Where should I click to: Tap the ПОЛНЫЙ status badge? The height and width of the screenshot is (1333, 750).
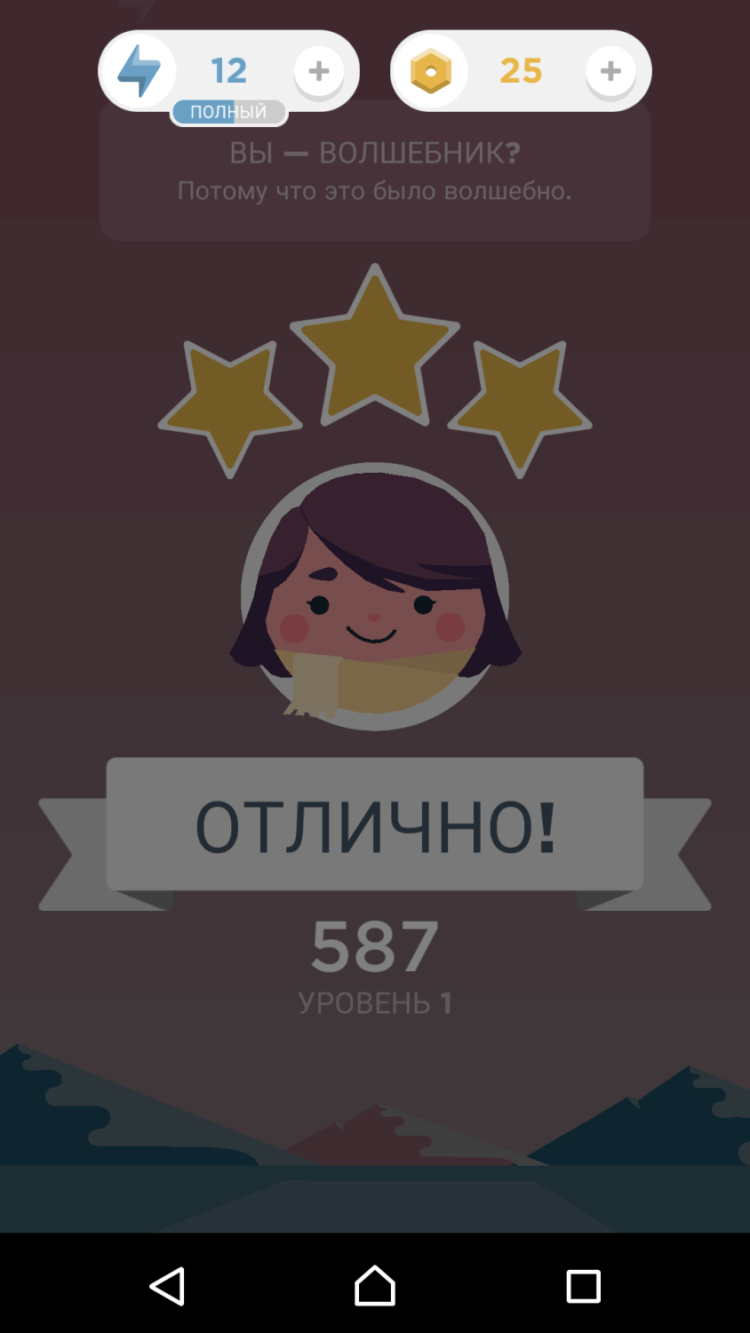pyautogui.click(x=228, y=111)
